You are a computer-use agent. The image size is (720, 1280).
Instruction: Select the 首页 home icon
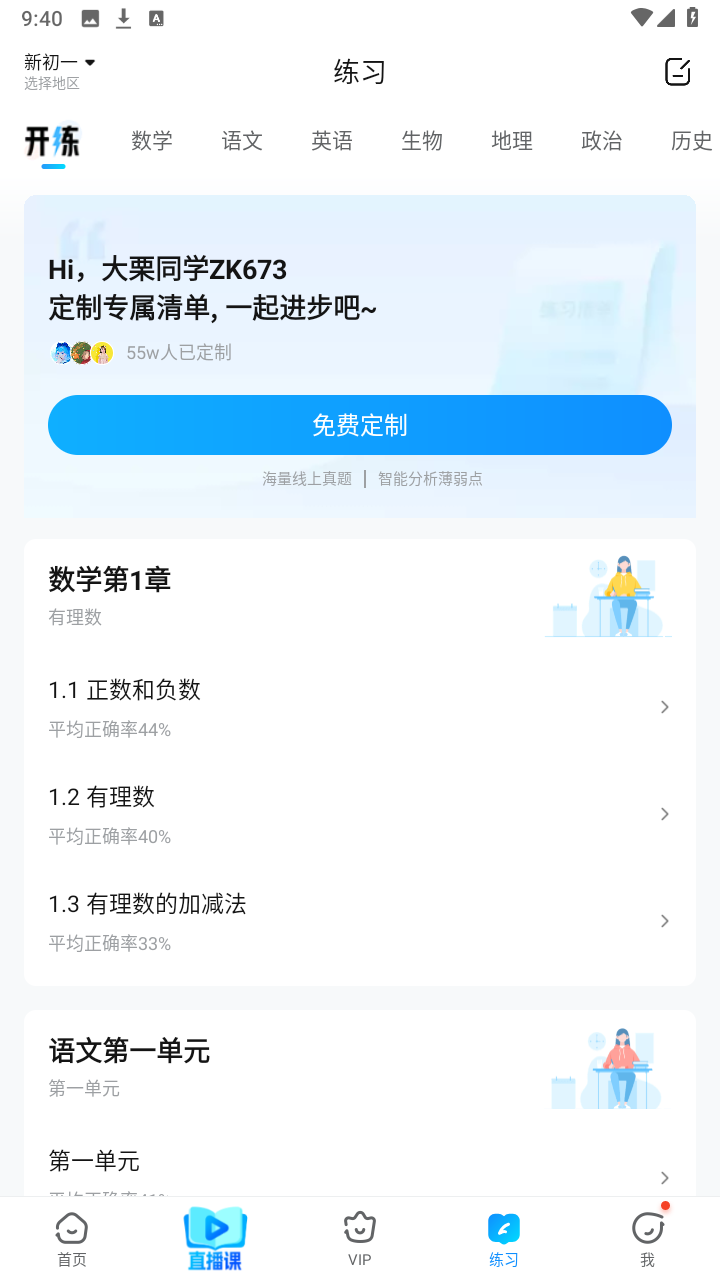(x=70, y=1227)
